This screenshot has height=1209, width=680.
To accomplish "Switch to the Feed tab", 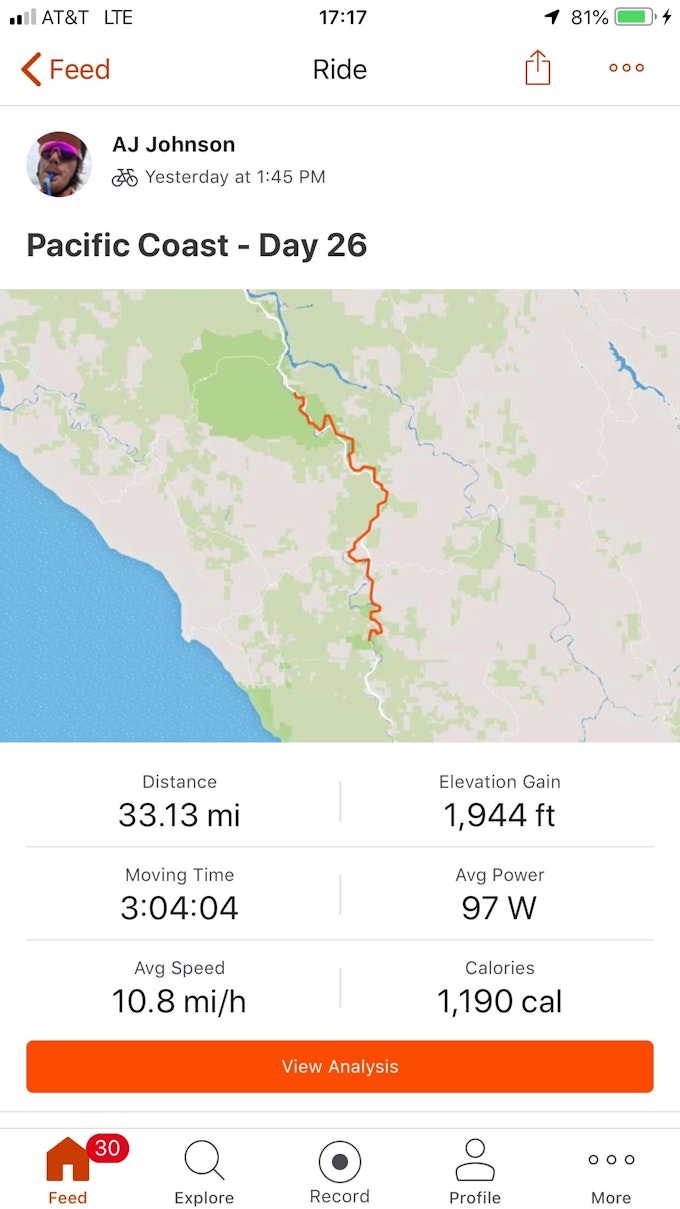I will tap(68, 1172).
